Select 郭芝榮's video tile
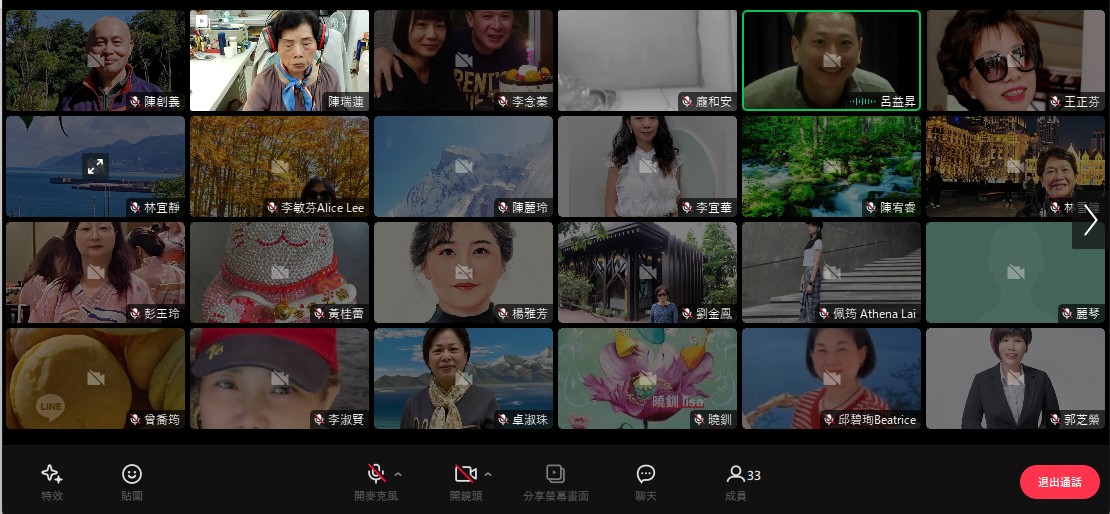The height and width of the screenshot is (514, 1110). pyautogui.click(x=1015, y=378)
